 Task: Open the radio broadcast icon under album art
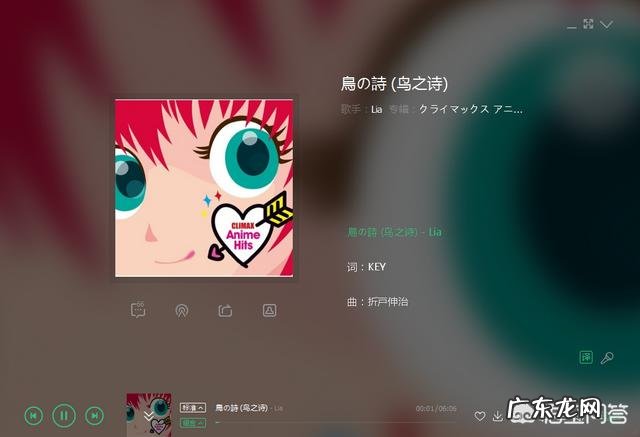(181, 311)
